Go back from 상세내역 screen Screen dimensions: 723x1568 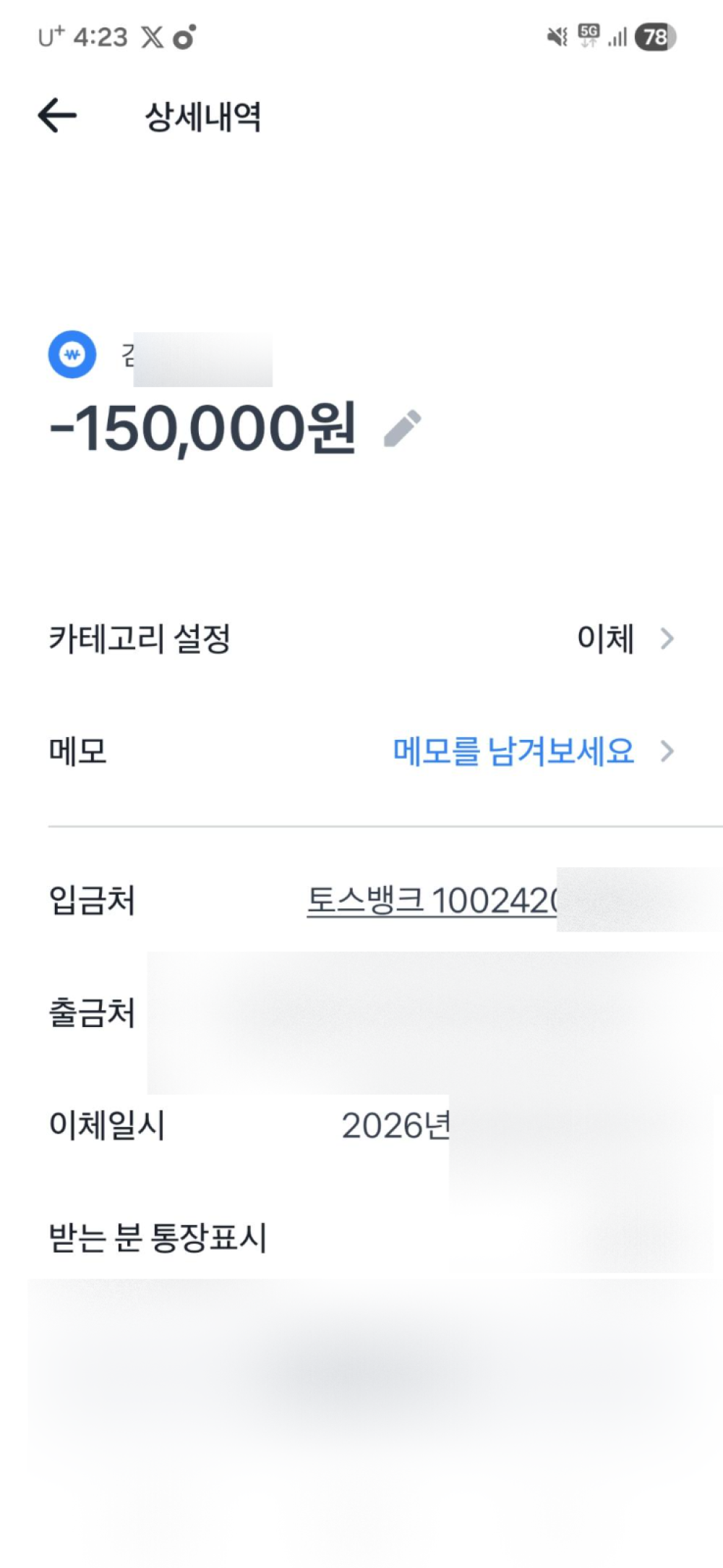click(x=57, y=116)
